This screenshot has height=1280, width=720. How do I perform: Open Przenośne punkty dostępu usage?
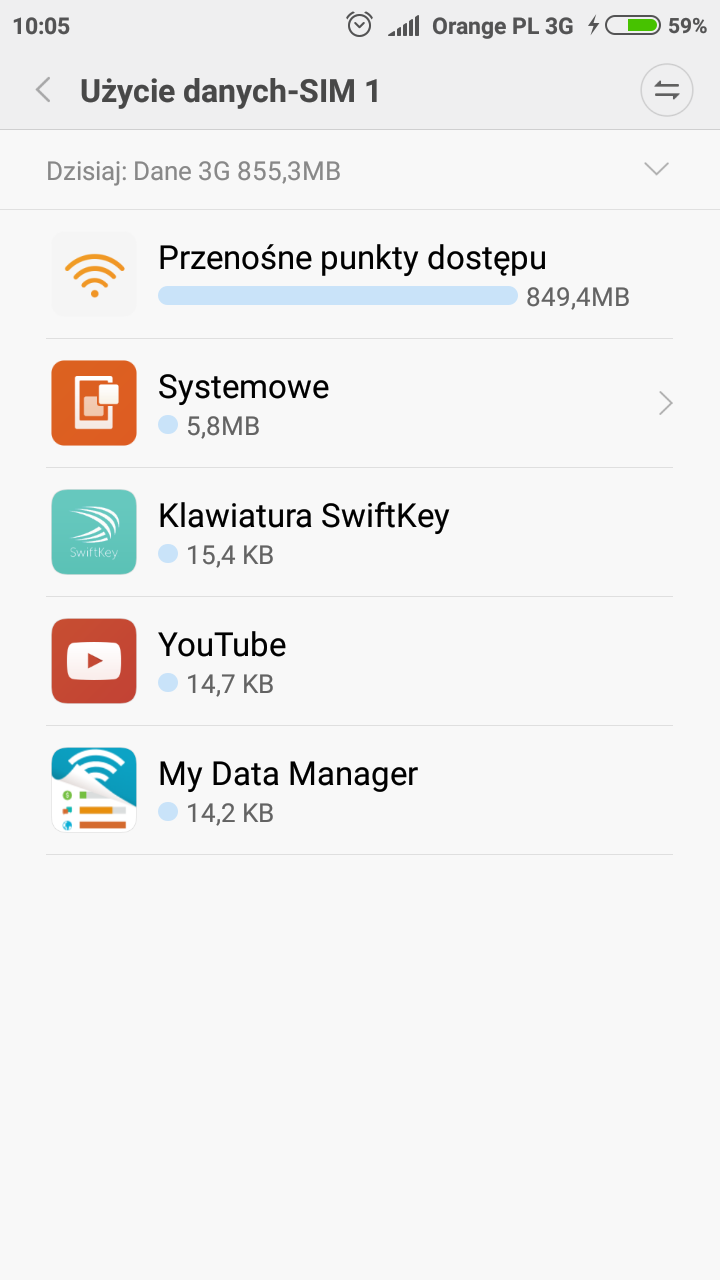(359, 275)
